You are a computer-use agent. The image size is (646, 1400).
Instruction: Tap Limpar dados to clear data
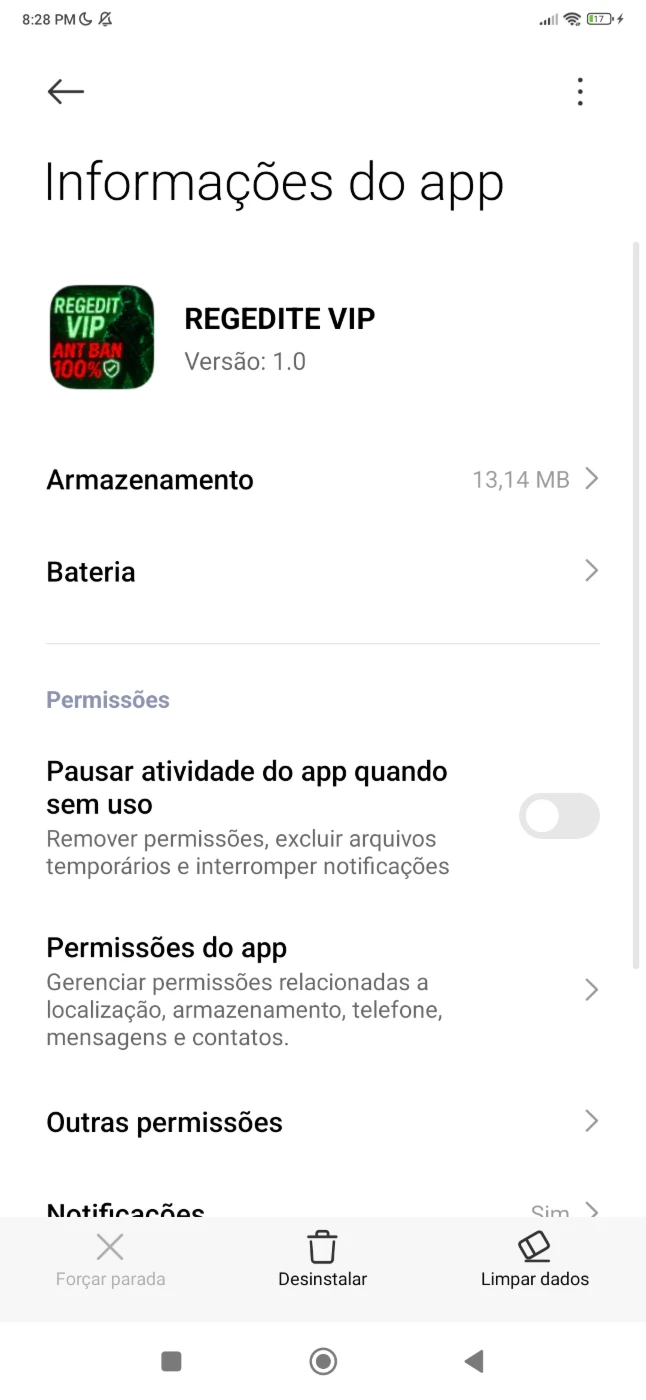pyautogui.click(x=535, y=1260)
